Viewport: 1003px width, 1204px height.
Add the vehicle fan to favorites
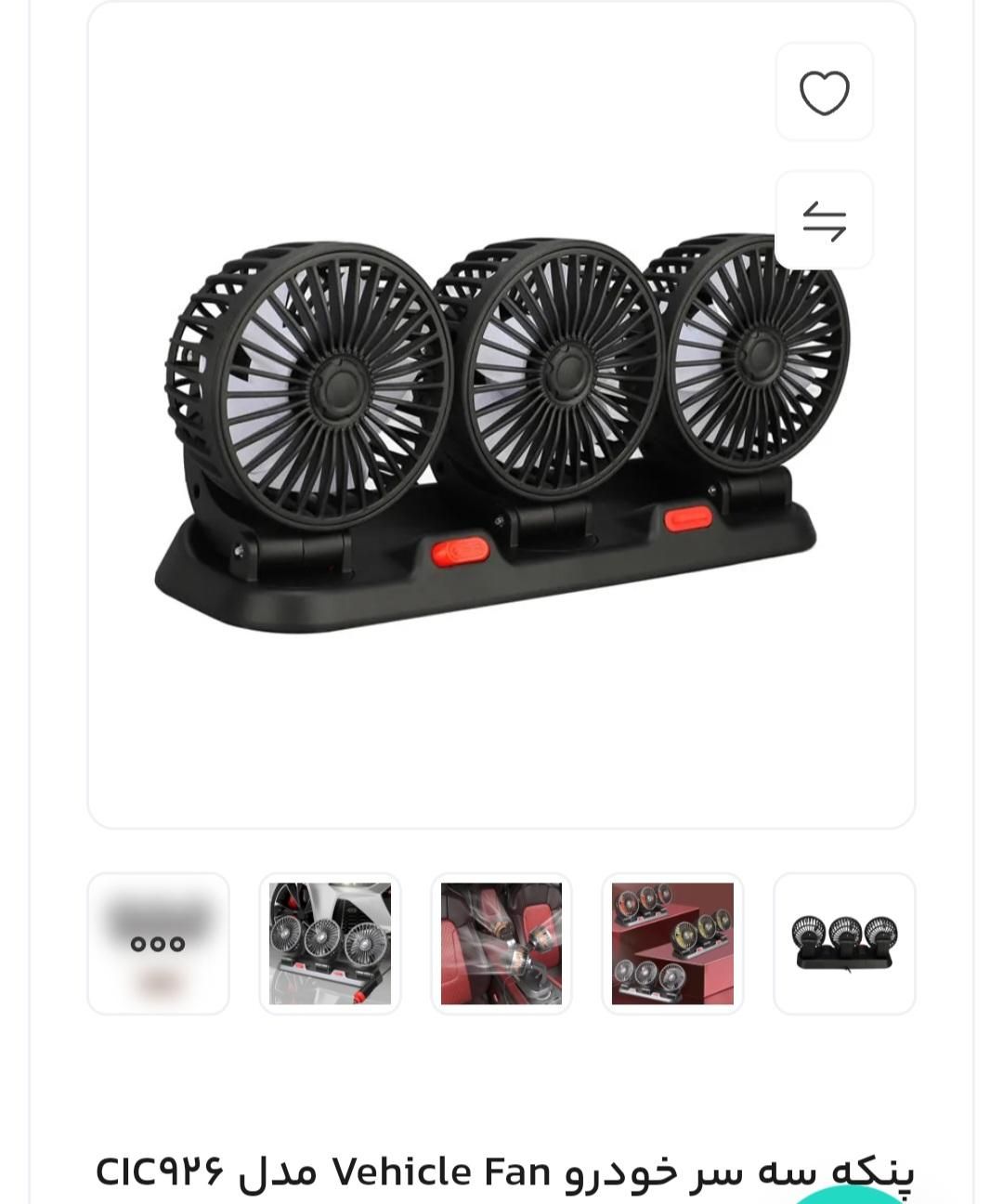point(824,93)
